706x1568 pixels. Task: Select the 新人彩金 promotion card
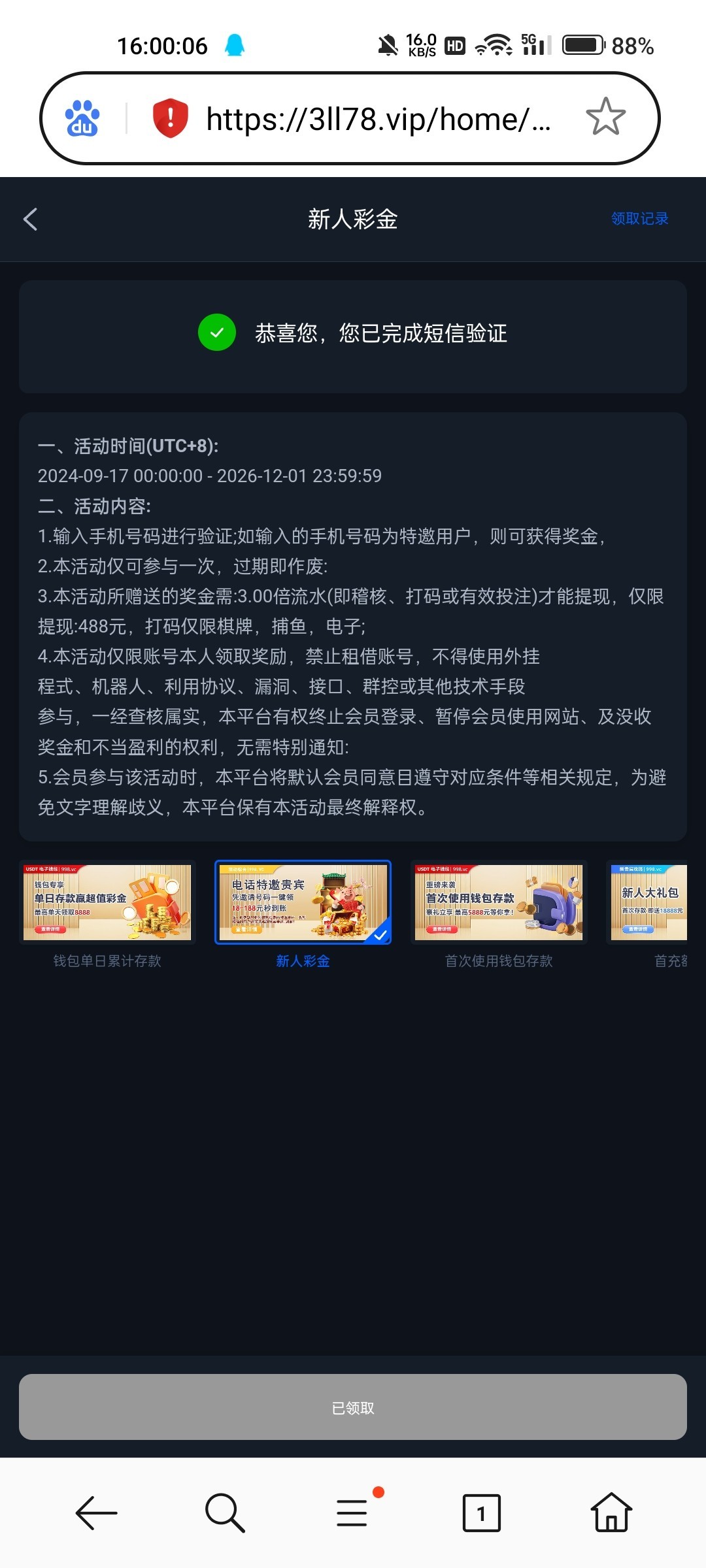click(303, 903)
